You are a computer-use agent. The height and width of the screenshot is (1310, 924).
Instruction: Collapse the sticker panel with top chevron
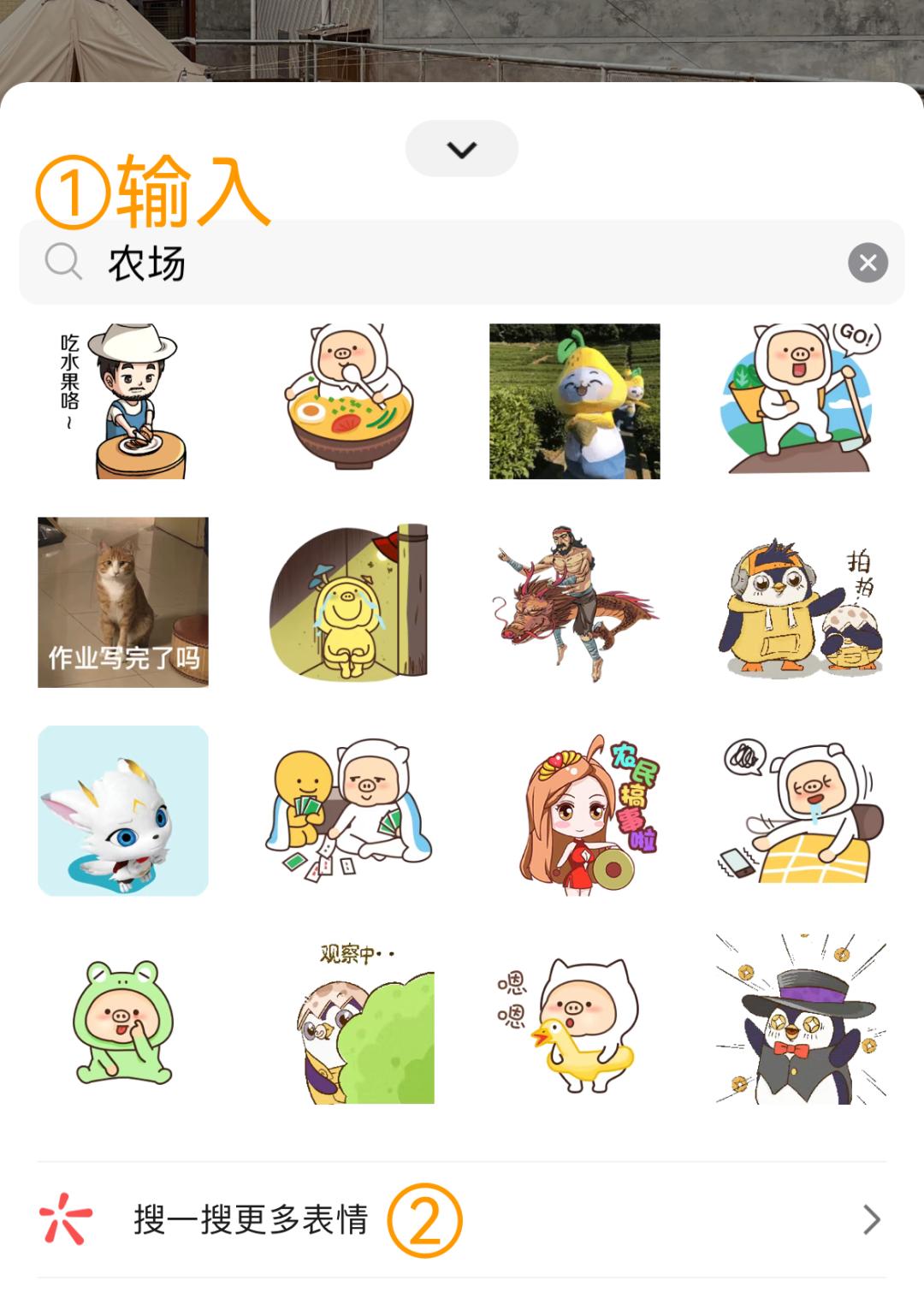[461, 147]
